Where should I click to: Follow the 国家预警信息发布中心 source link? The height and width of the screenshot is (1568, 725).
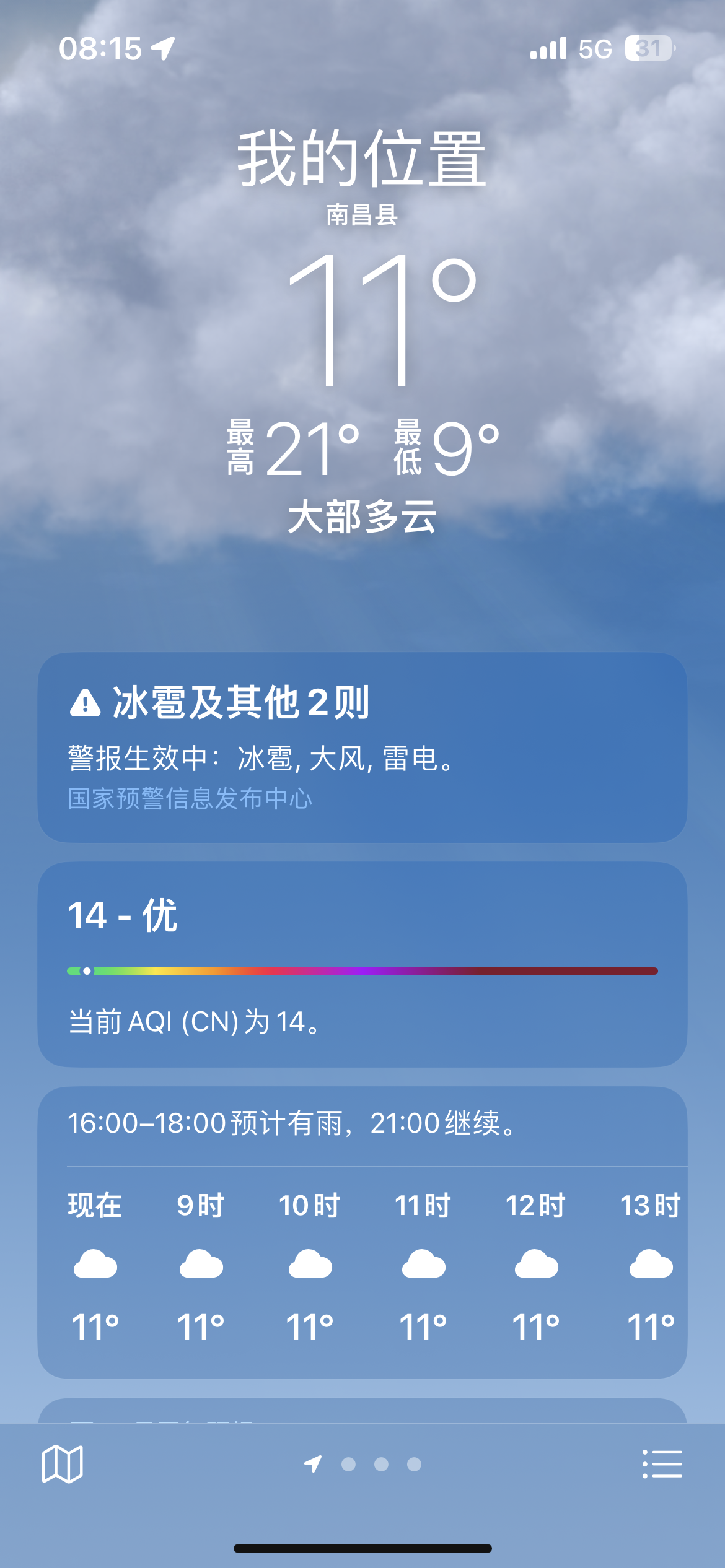point(190,799)
